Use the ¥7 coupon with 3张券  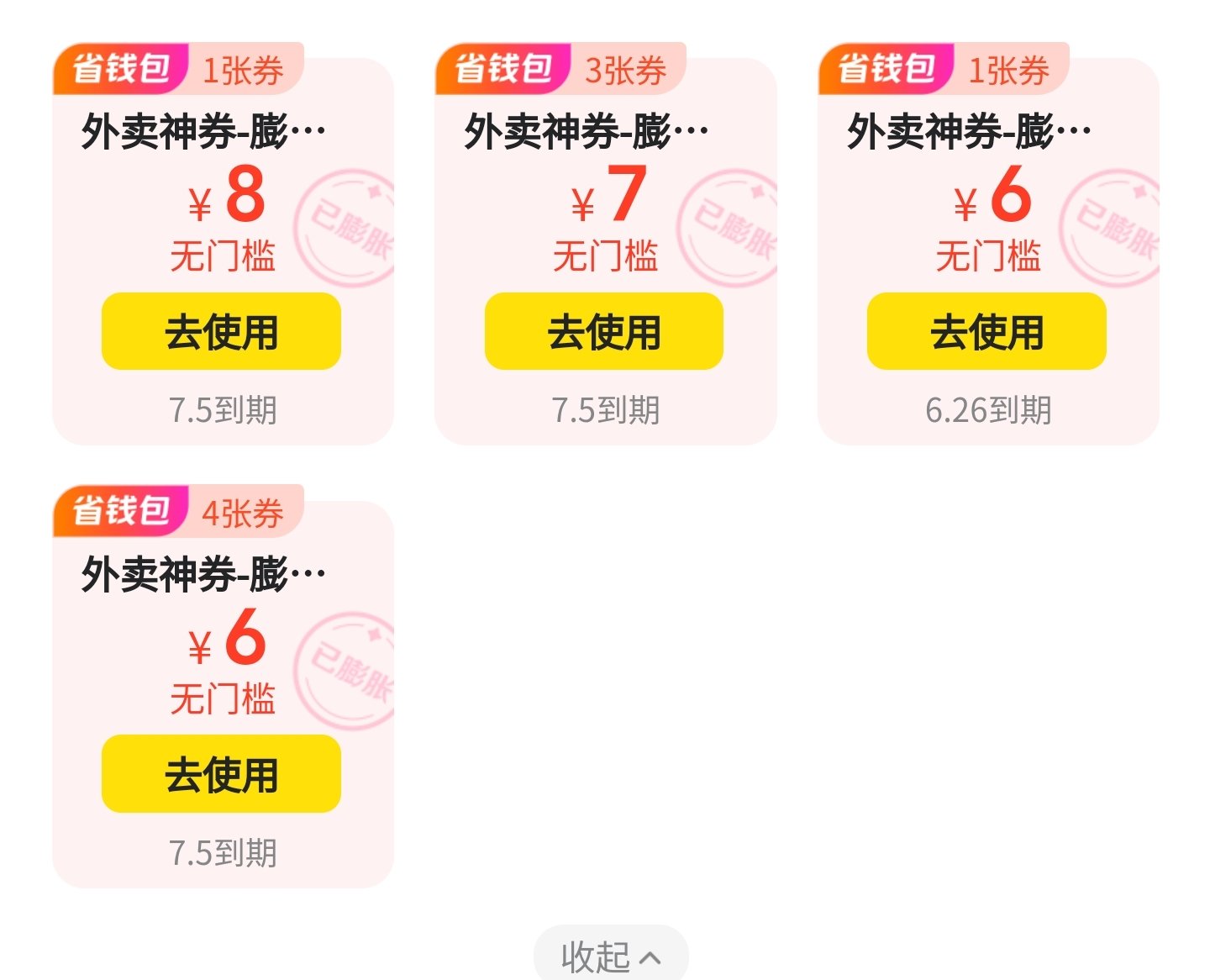coord(603,331)
